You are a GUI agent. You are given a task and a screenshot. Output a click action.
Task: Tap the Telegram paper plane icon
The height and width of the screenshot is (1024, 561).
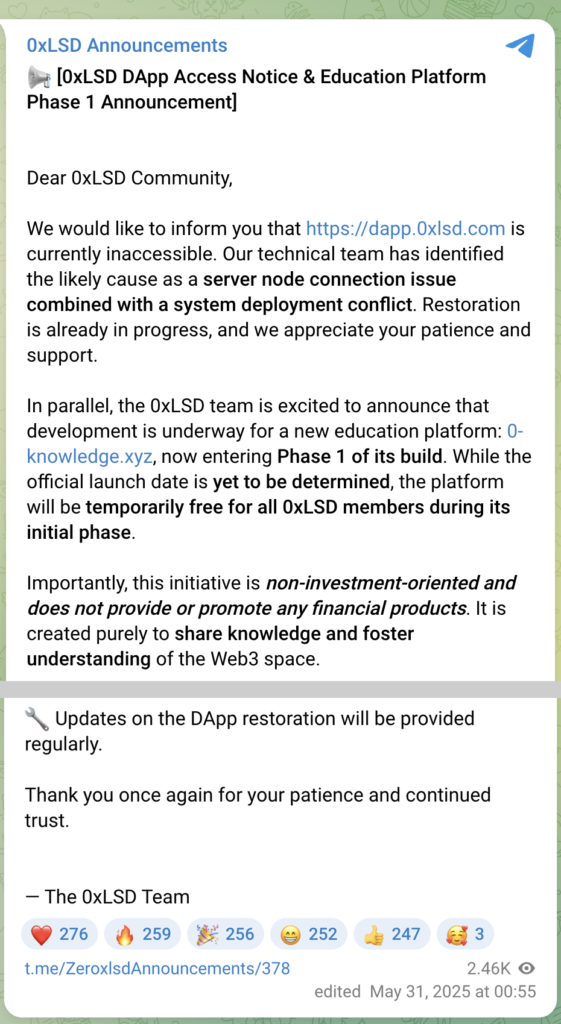pos(520,46)
